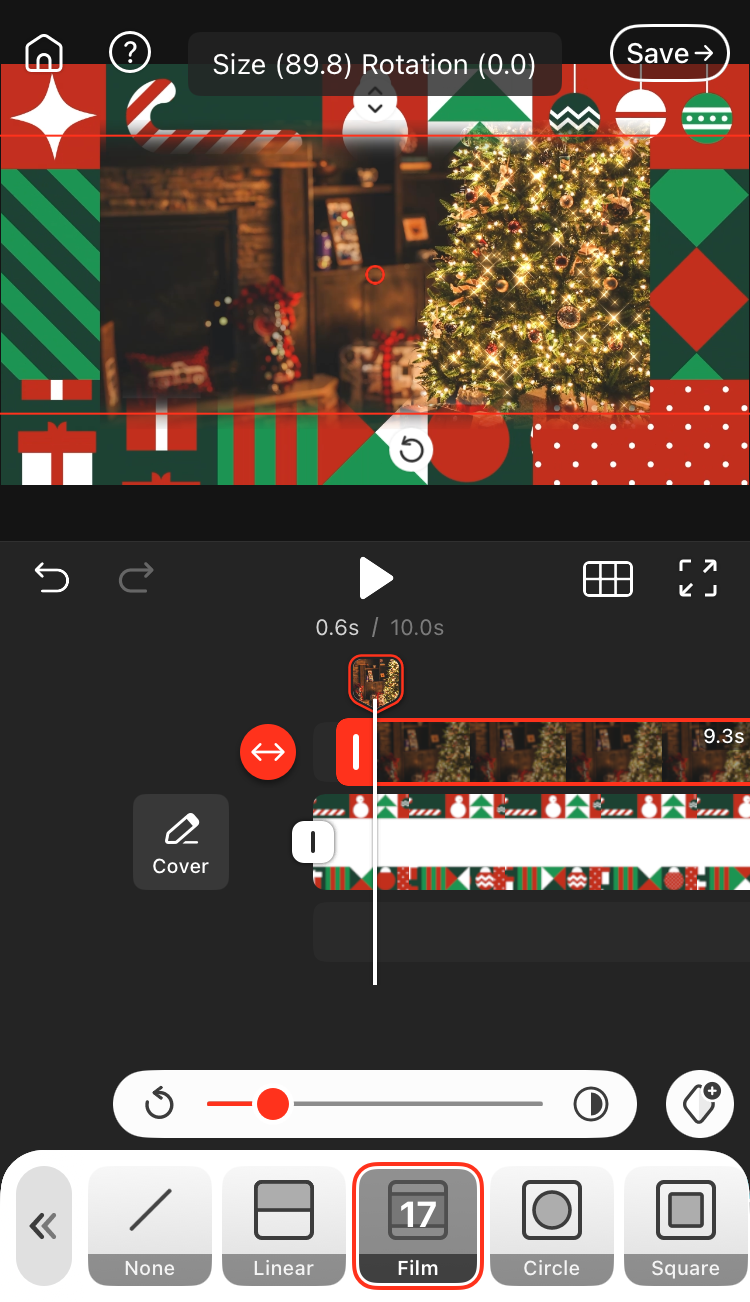
Task: Choose the Linear mask
Action: tap(284, 1225)
